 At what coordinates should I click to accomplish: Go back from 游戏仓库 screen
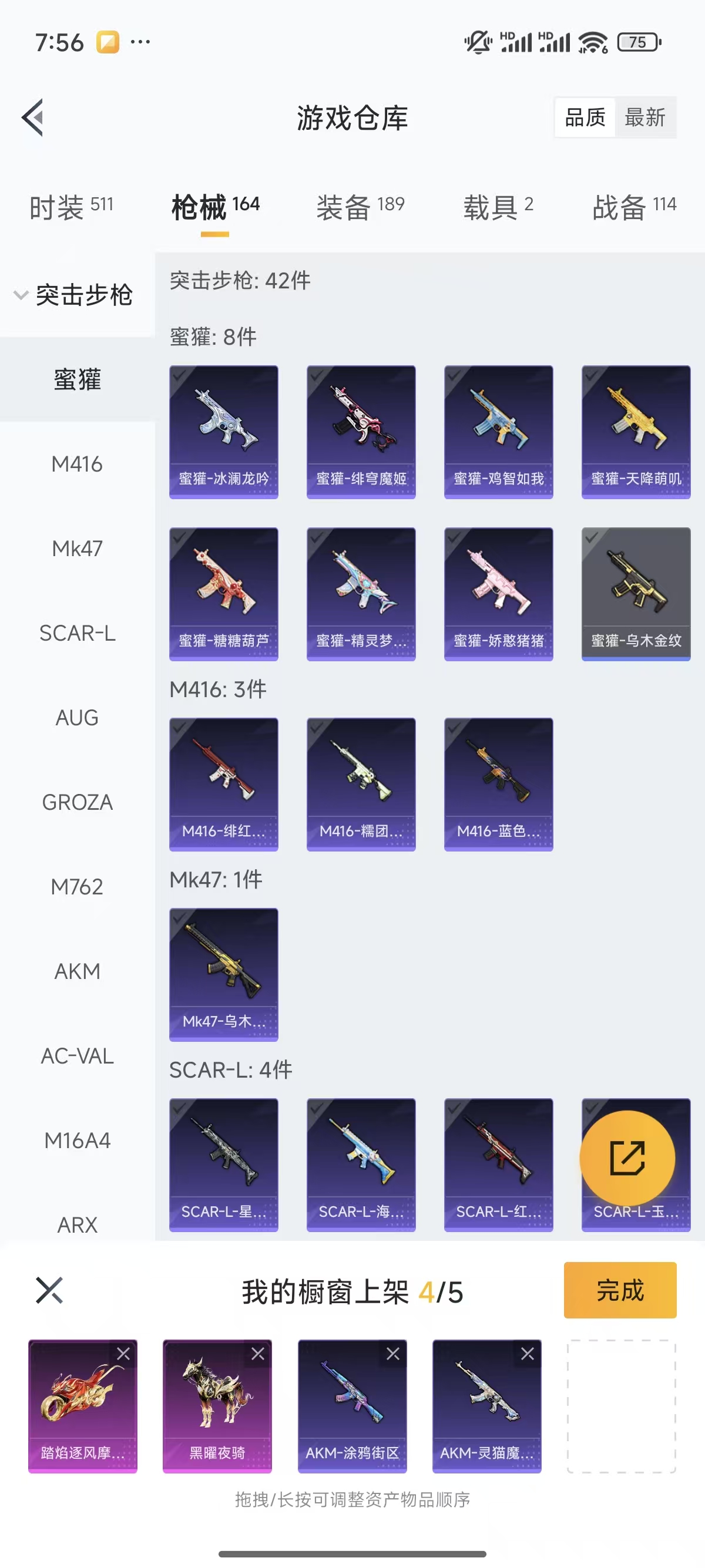click(x=33, y=117)
